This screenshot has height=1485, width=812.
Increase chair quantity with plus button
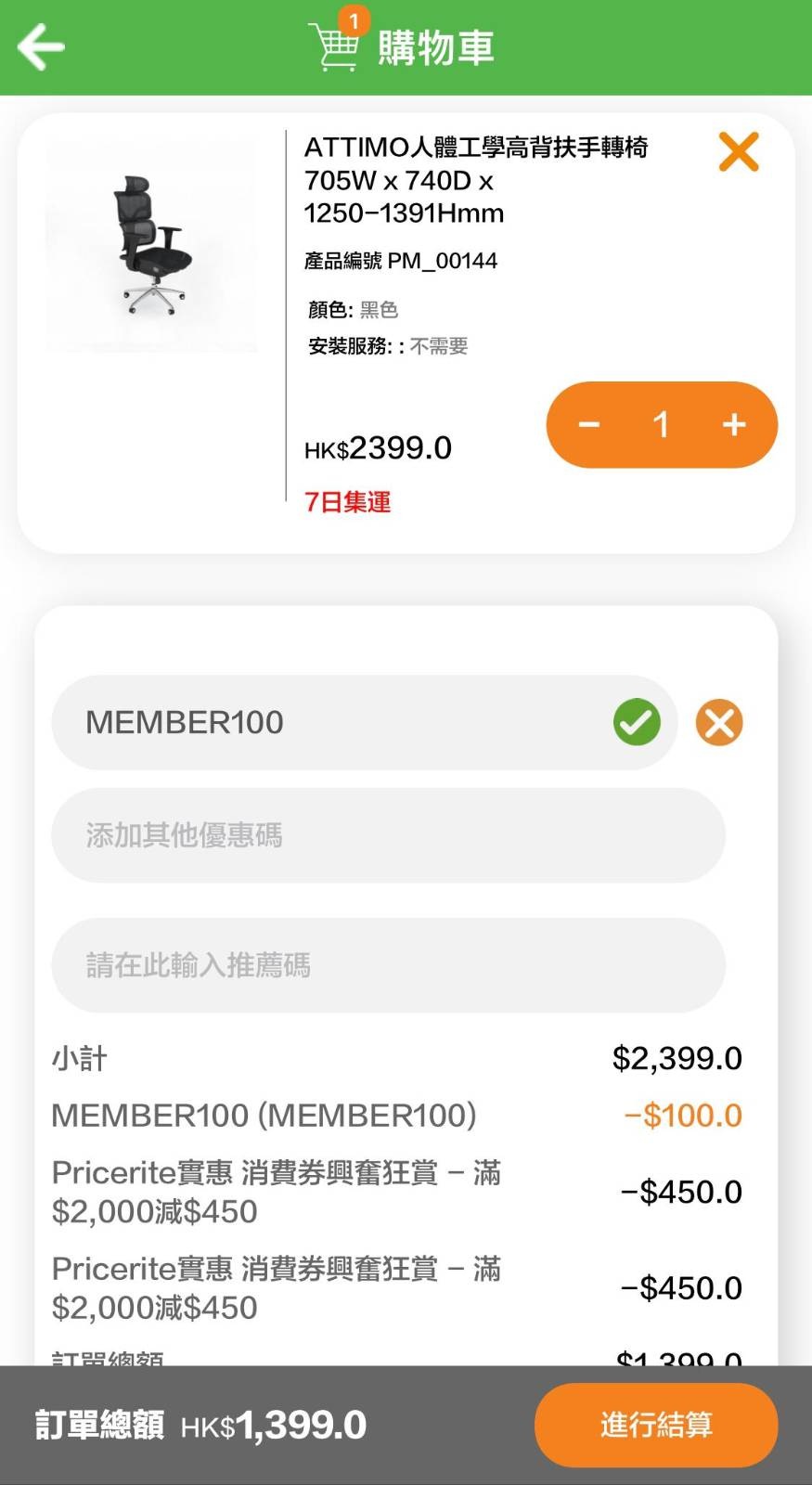[x=734, y=425]
